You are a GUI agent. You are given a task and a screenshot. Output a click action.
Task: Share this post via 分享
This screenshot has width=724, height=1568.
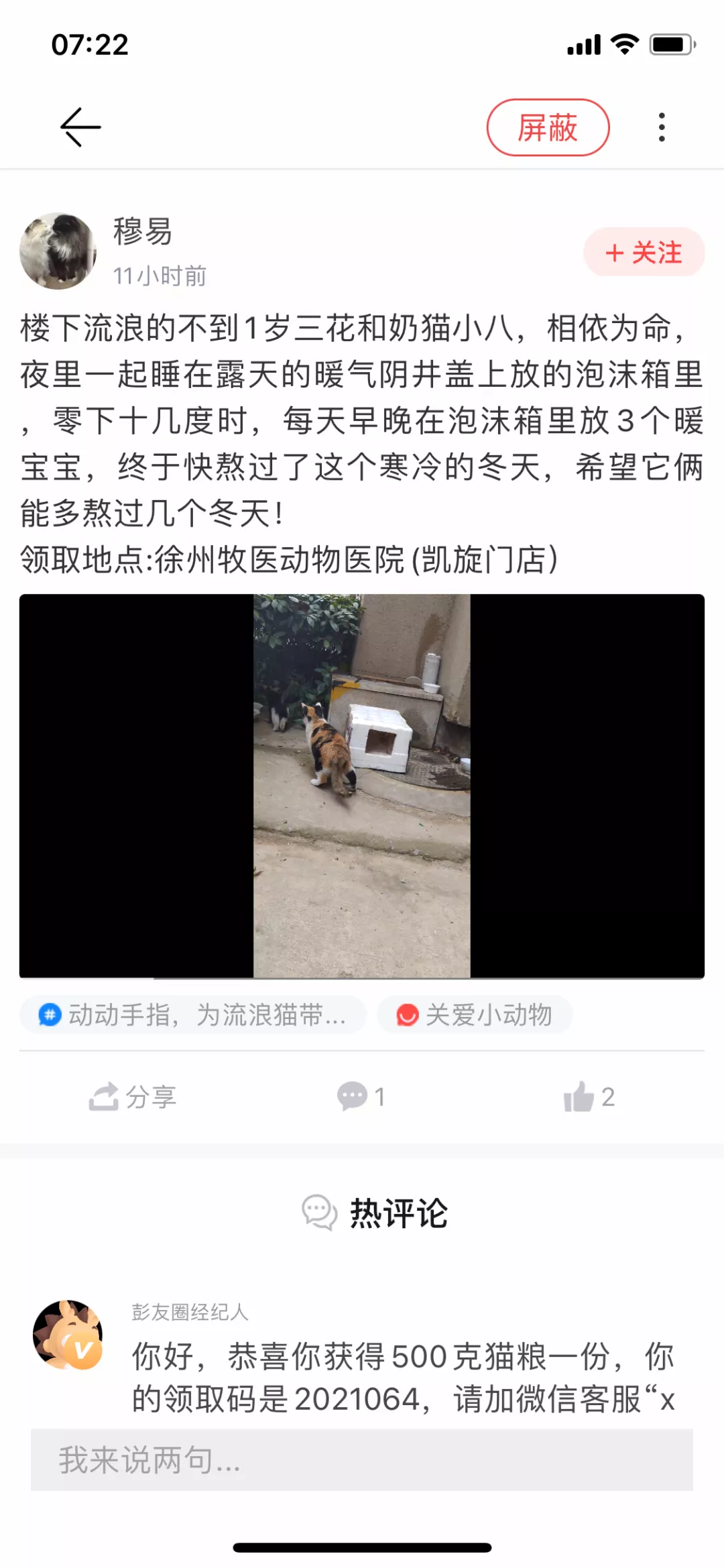(x=133, y=1097)
